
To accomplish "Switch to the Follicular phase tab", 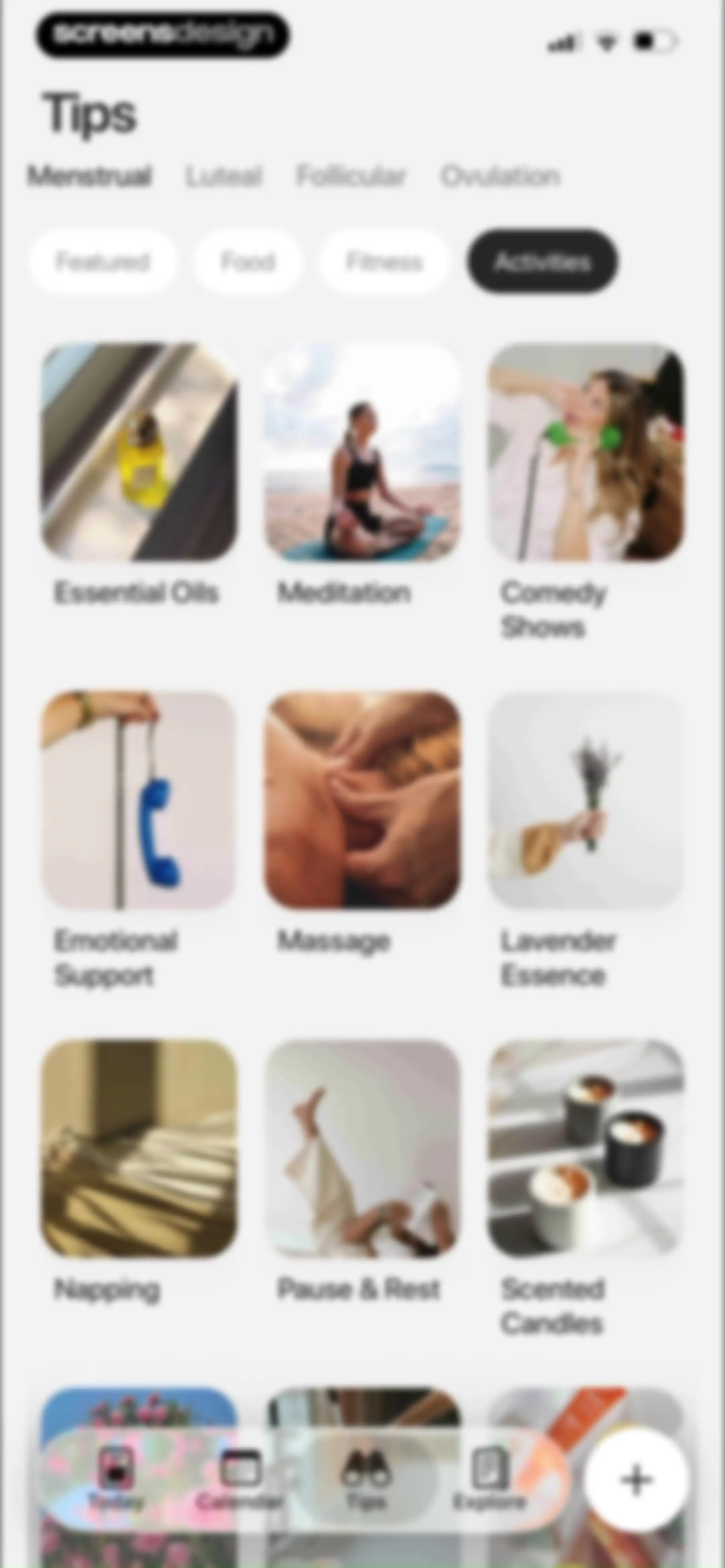I will click(351, 177).
